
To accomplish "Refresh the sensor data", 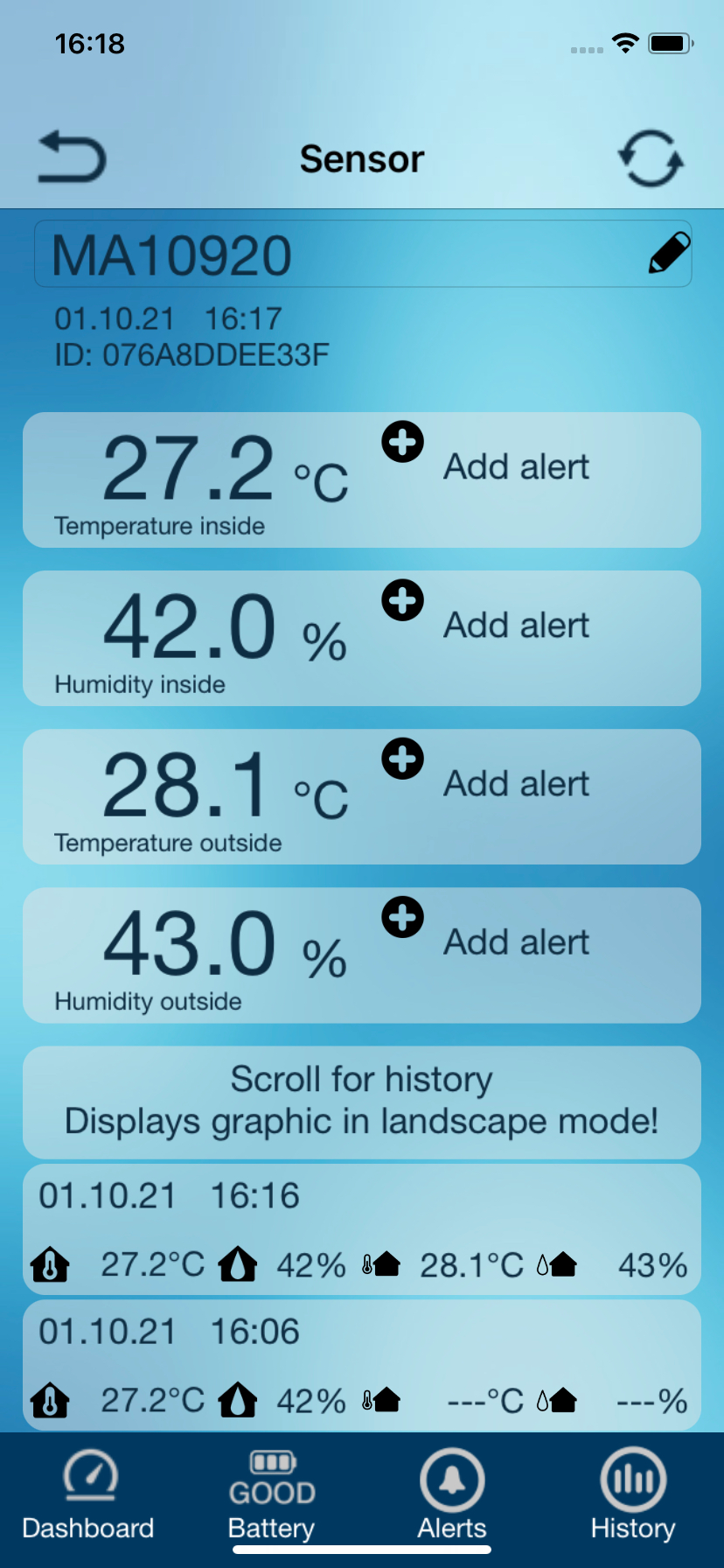I will coord(651,158).
